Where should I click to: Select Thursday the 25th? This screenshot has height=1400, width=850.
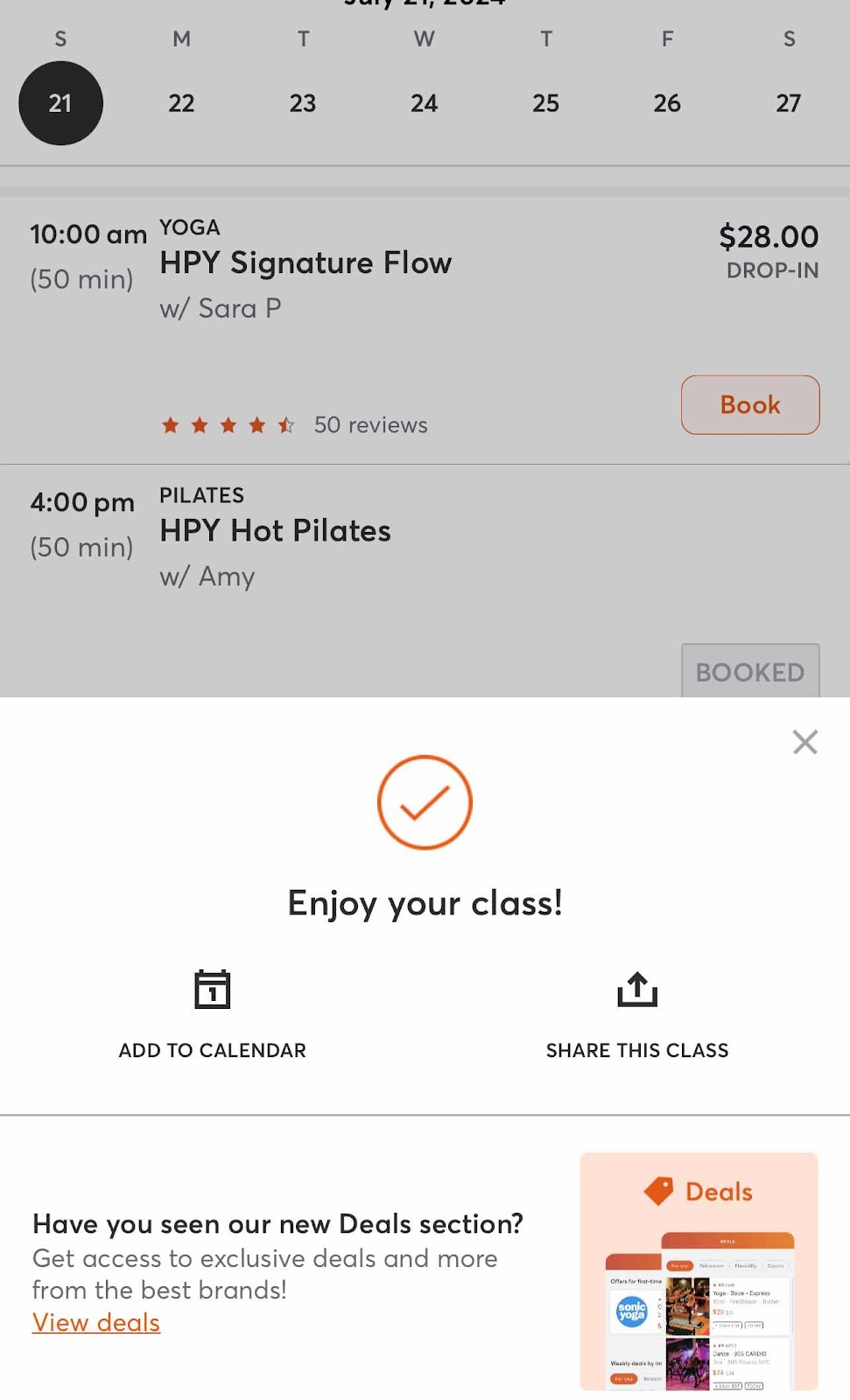pyautogui.click(x=545, y=103)
